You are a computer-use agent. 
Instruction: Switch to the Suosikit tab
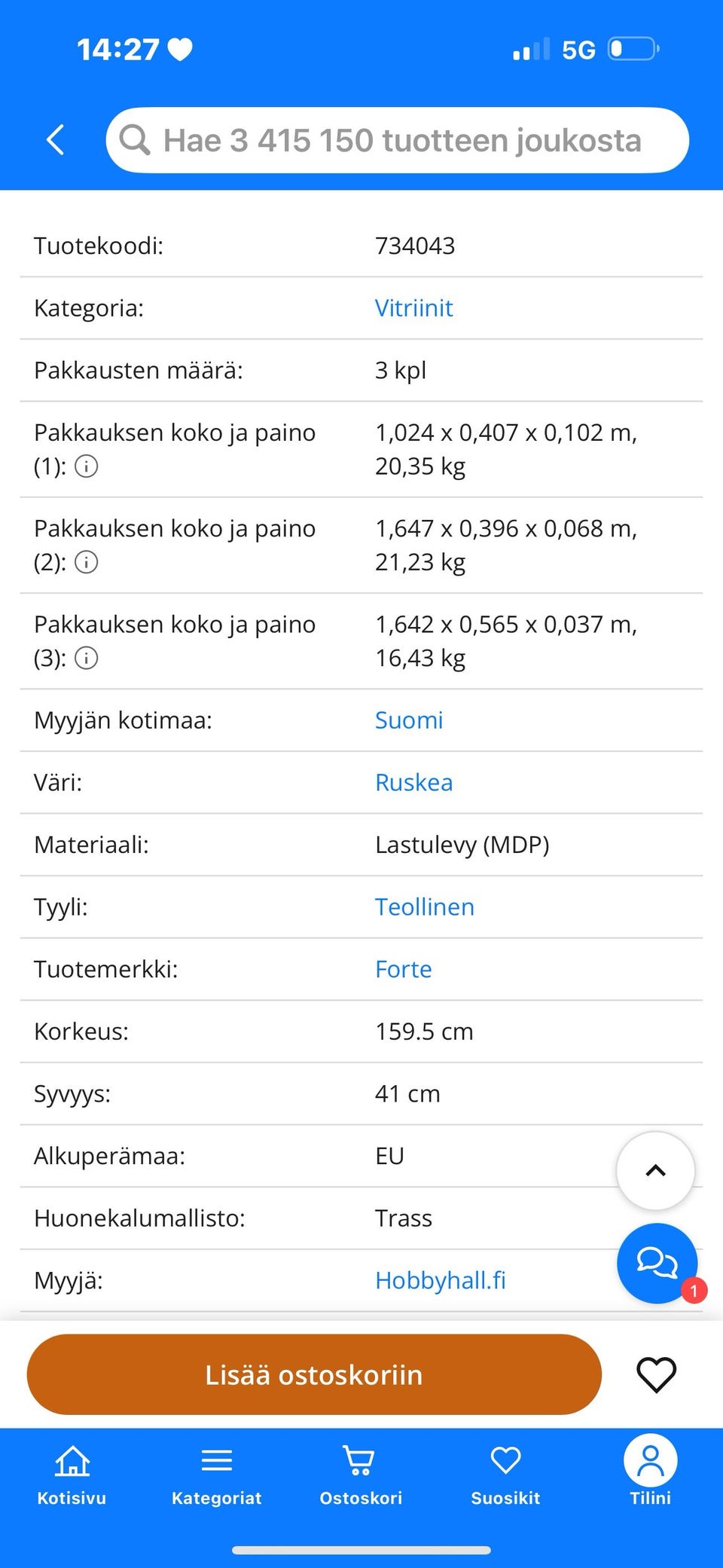coord(505,1477)
